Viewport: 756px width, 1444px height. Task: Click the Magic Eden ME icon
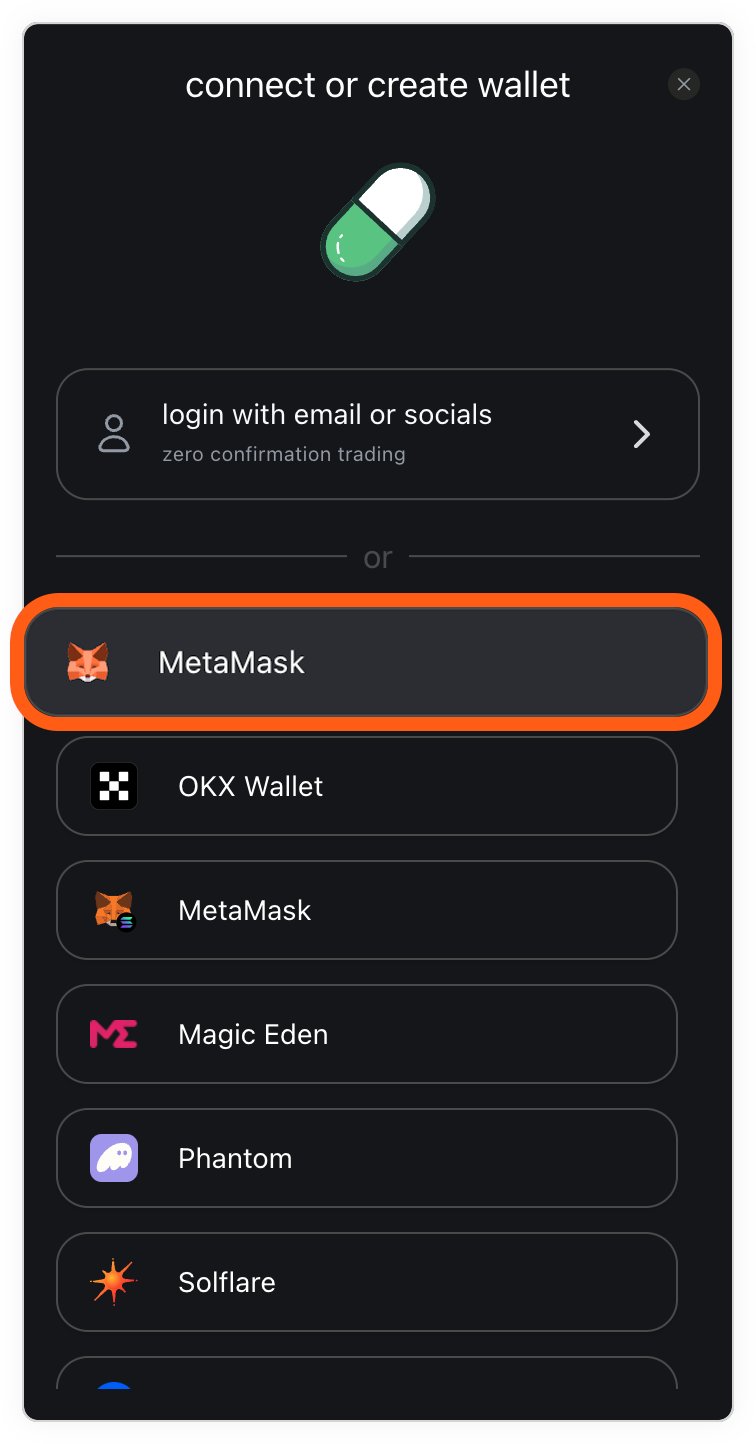click(x=113, y=1034)
